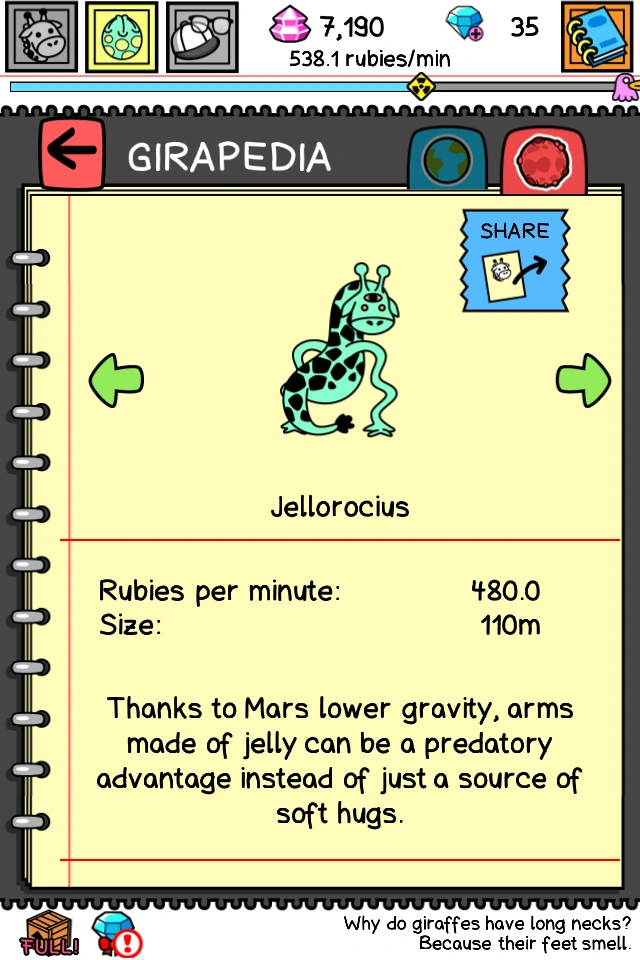Show previous giraffe with left arrow

point(117,380)
